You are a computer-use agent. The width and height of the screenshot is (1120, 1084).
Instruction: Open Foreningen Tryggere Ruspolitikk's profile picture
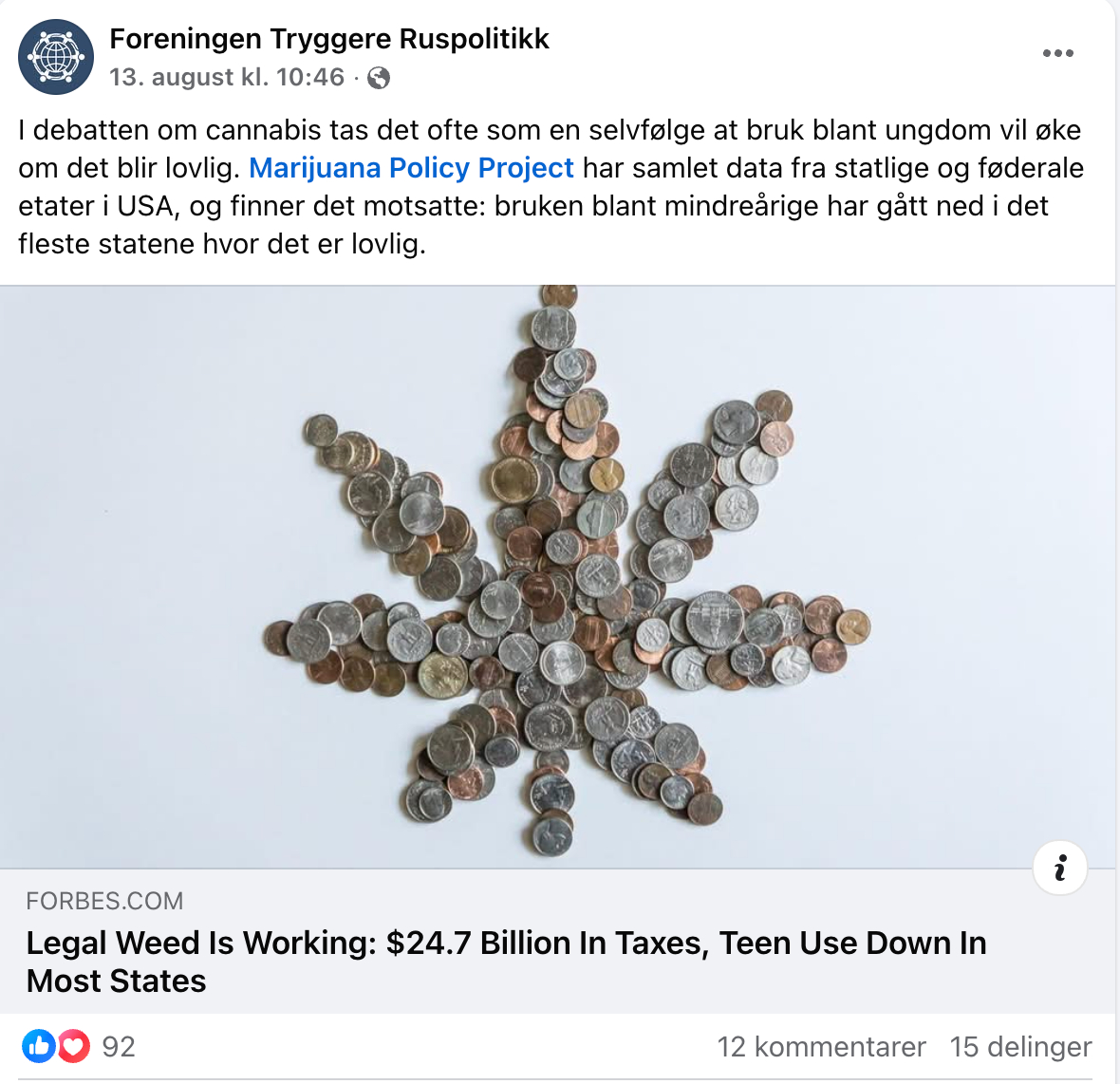pos(56,57)
